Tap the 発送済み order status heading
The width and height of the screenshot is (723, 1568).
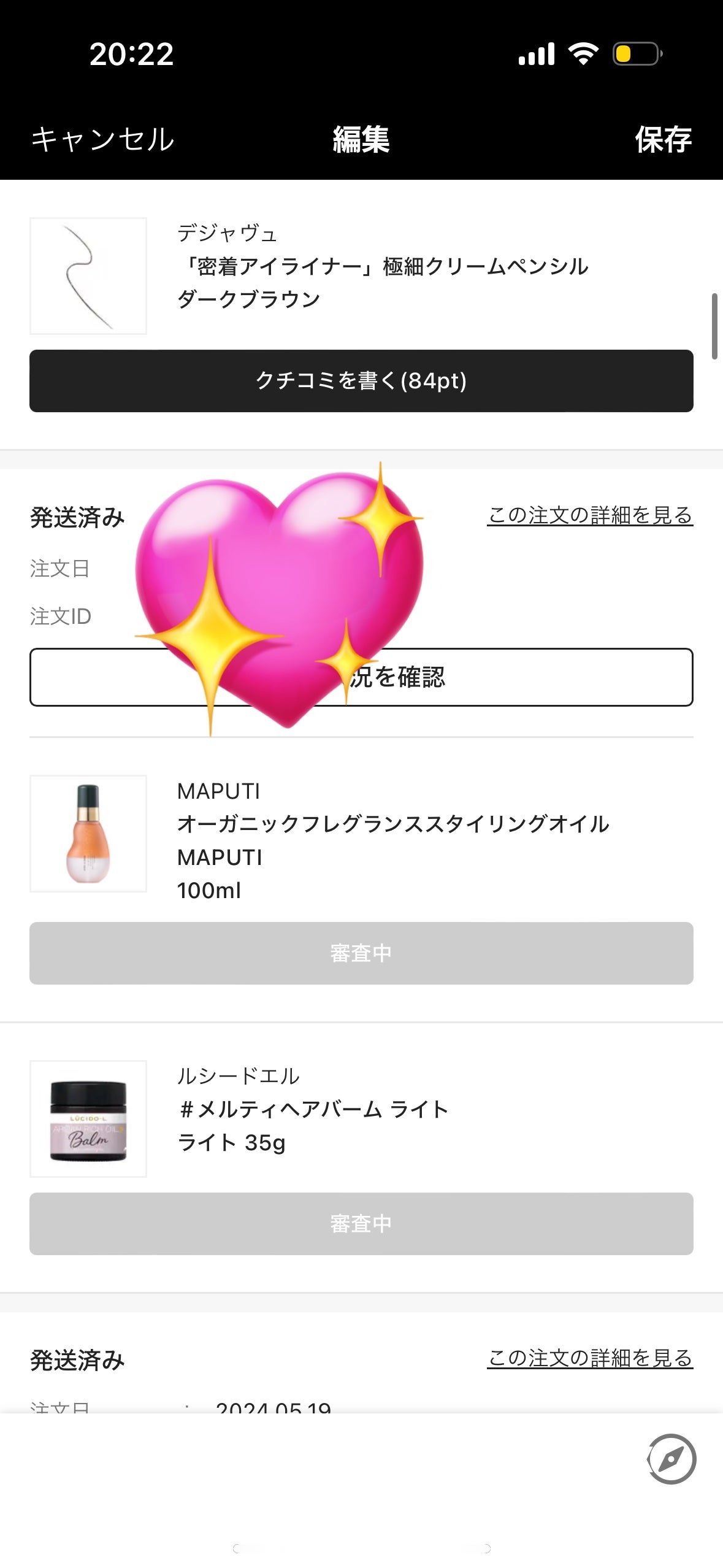(x=77, y=517)
